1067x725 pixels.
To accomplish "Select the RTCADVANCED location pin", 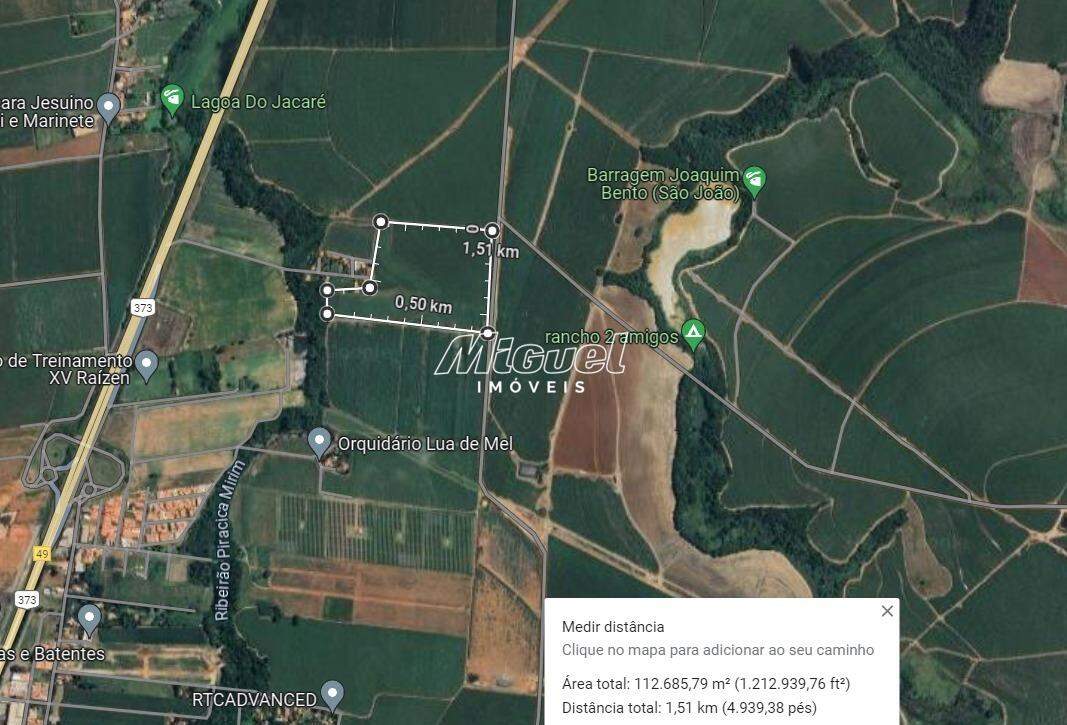I will 332,693.
